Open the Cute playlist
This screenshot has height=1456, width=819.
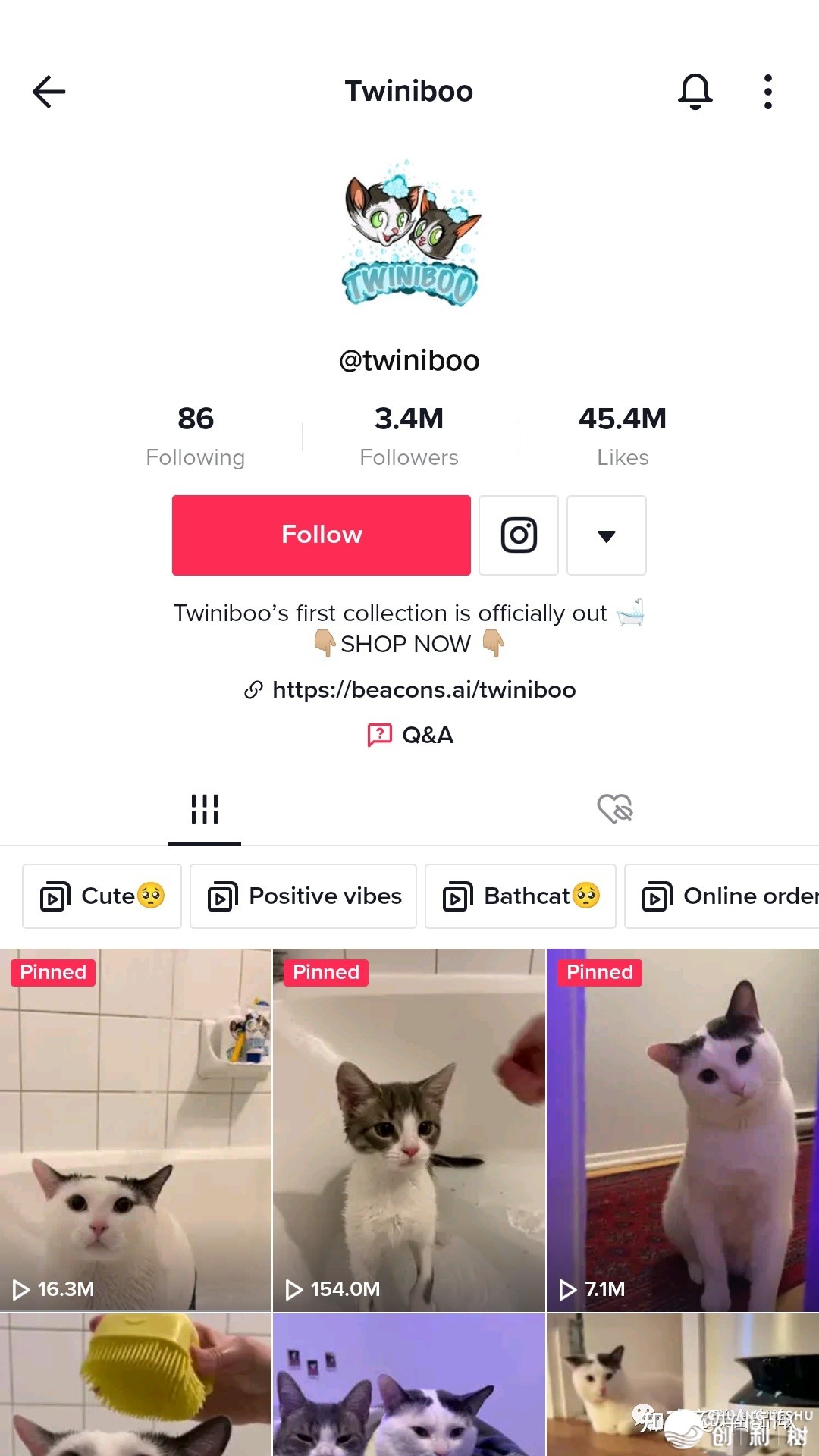coord(102,896)
